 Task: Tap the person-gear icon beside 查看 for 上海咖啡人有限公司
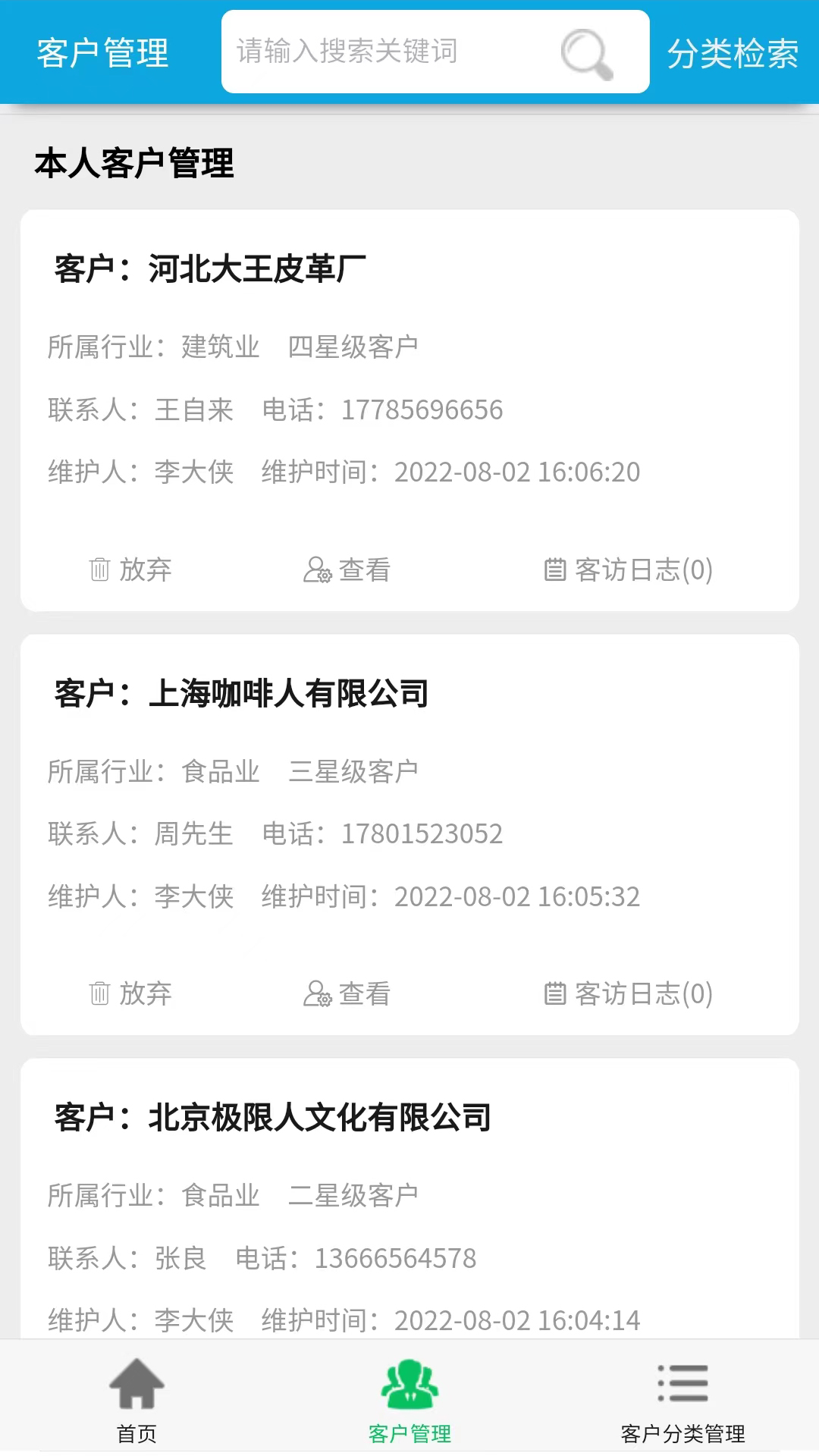coord(318,994)
